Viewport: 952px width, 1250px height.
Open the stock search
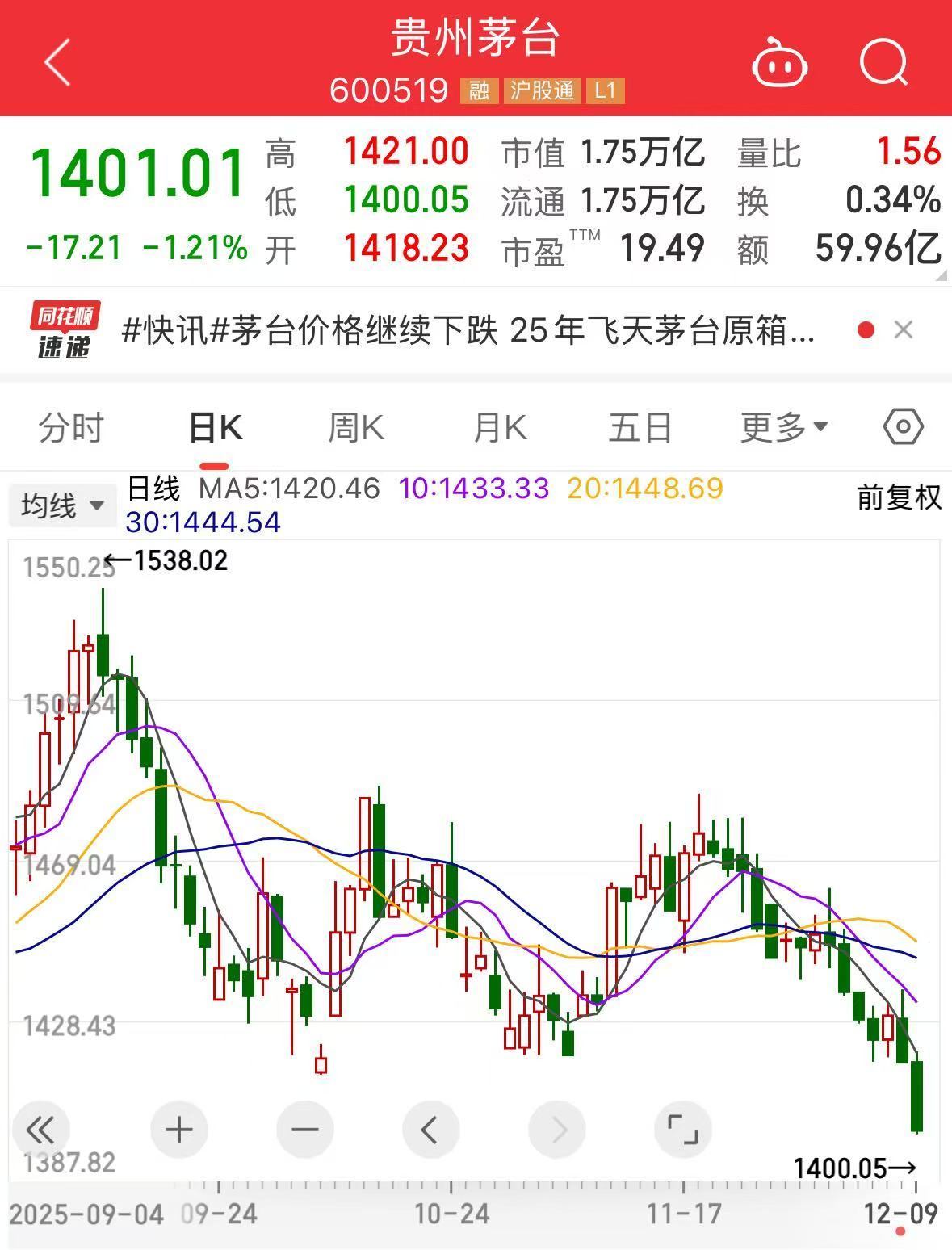883,63
